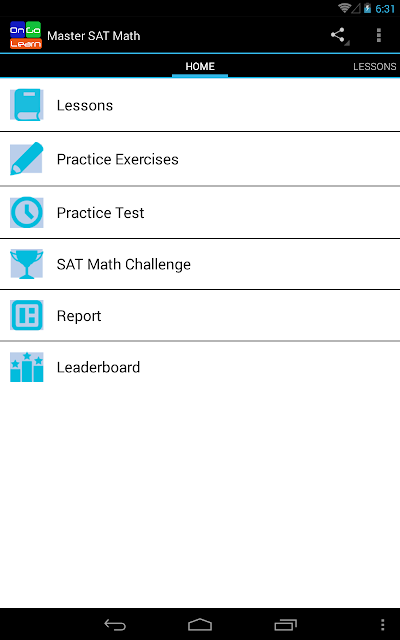400x640 pixels.
Task: Share the app via share icon
Action: point(339,36)
